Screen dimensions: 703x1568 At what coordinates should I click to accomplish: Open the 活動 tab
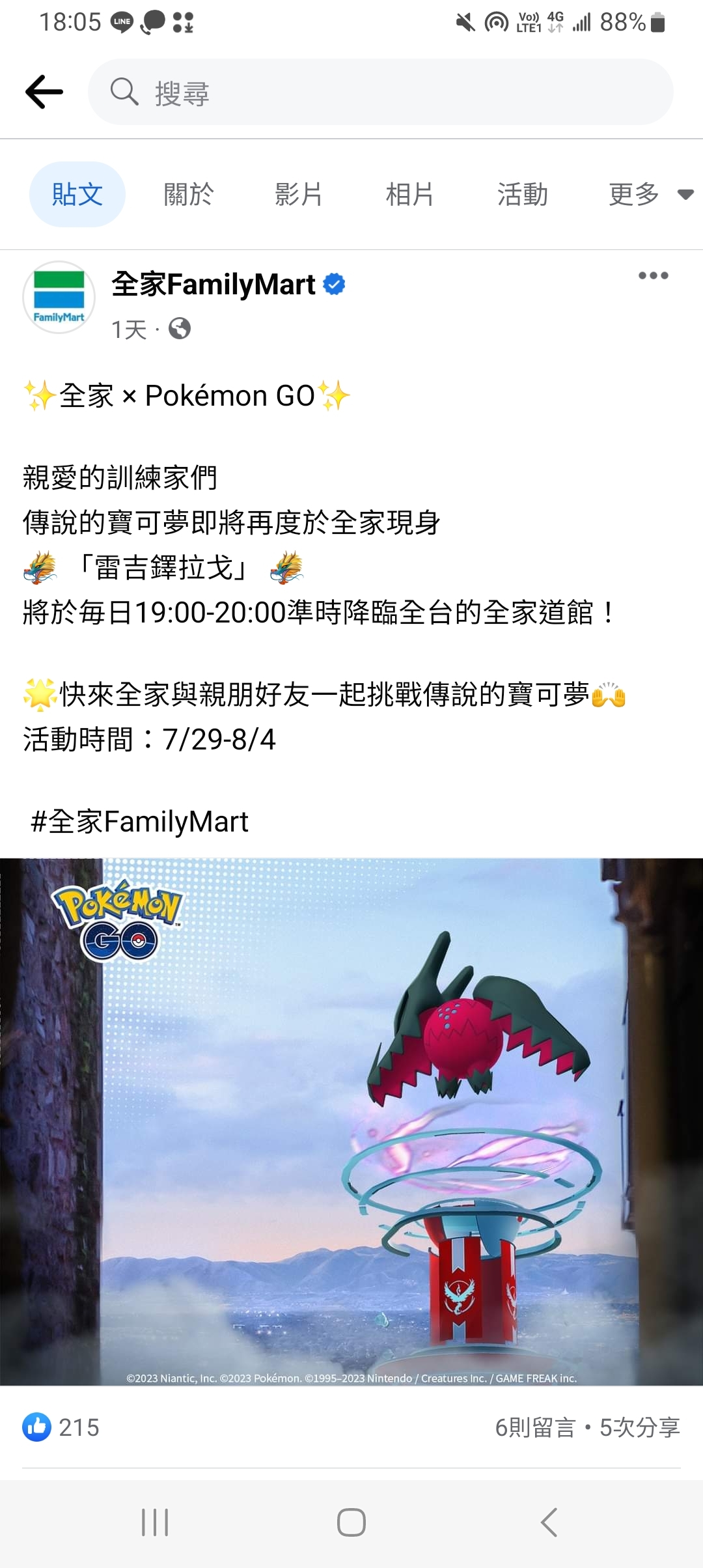[522, 194]
